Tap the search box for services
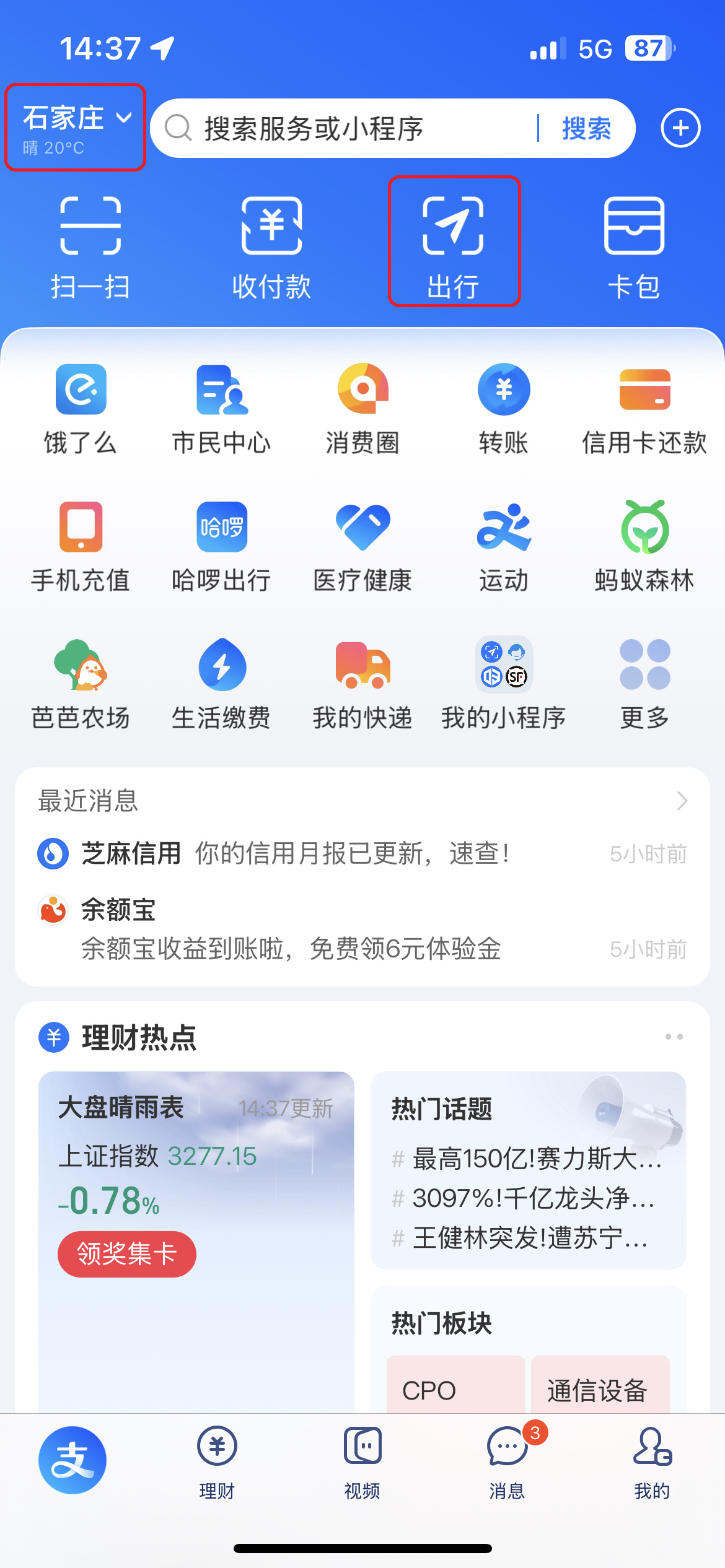The image size is (725, 1568). 347,129
